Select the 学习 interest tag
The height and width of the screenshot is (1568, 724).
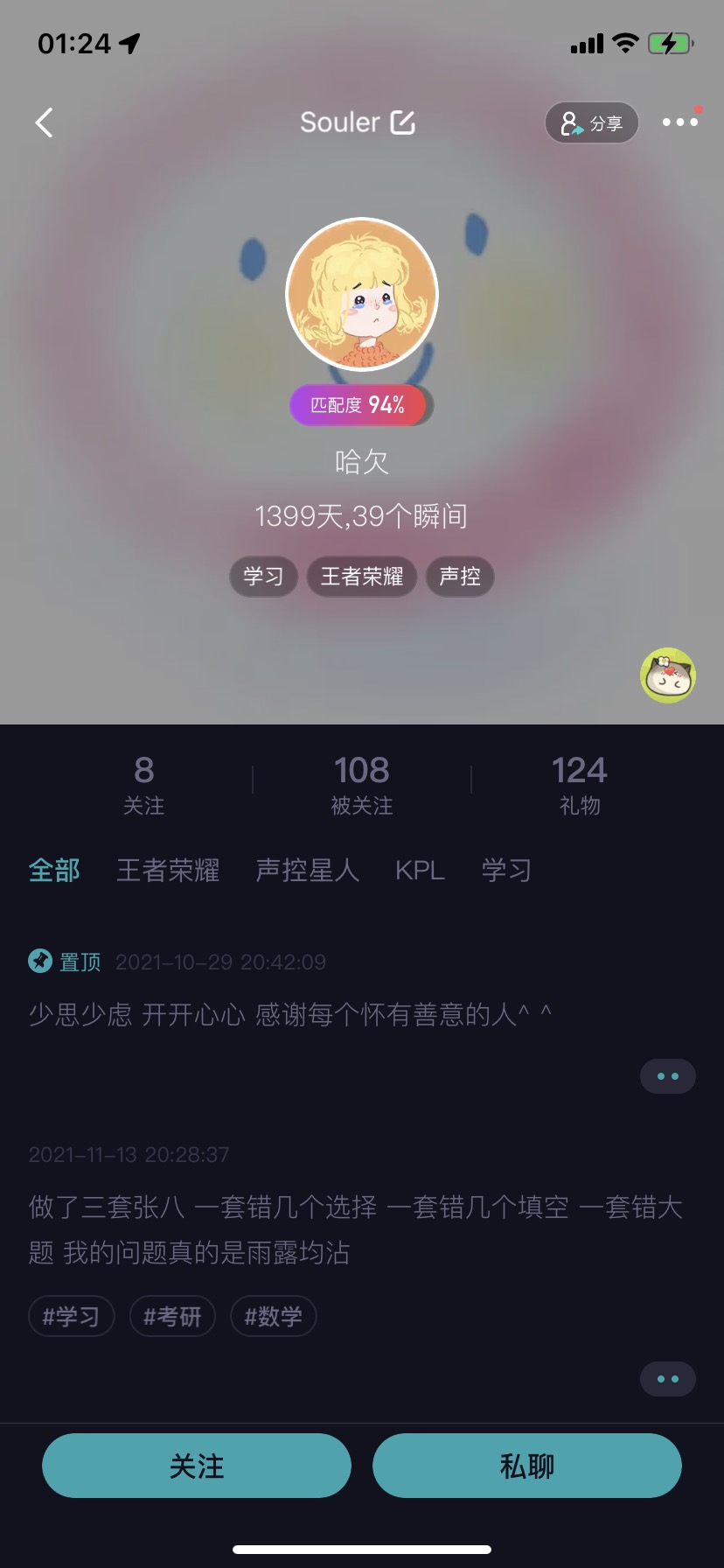[x=263, y=577]
